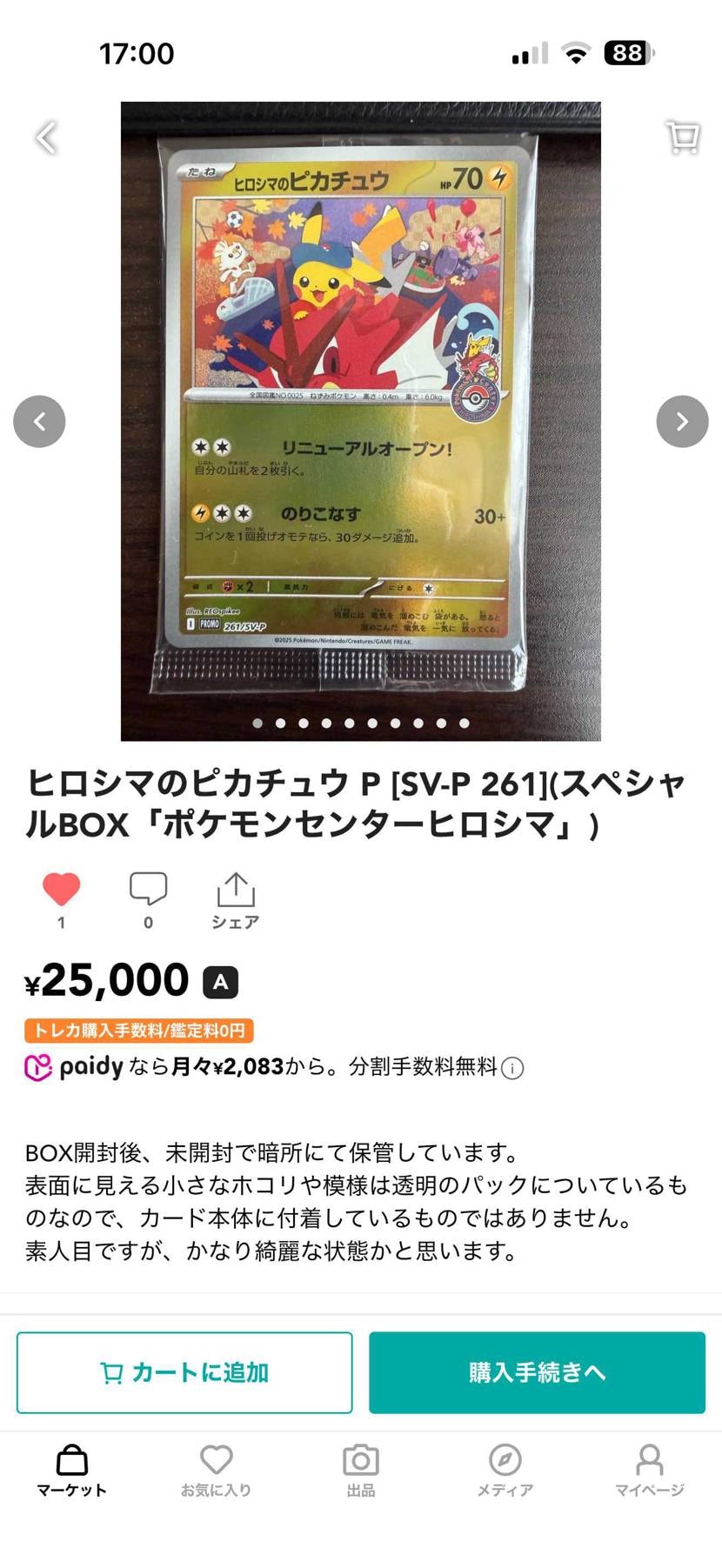Tap カートに追加 to add to cart
Image resolution: width=722 pixels, height=1568 pixels.
tap(184, 1371)
